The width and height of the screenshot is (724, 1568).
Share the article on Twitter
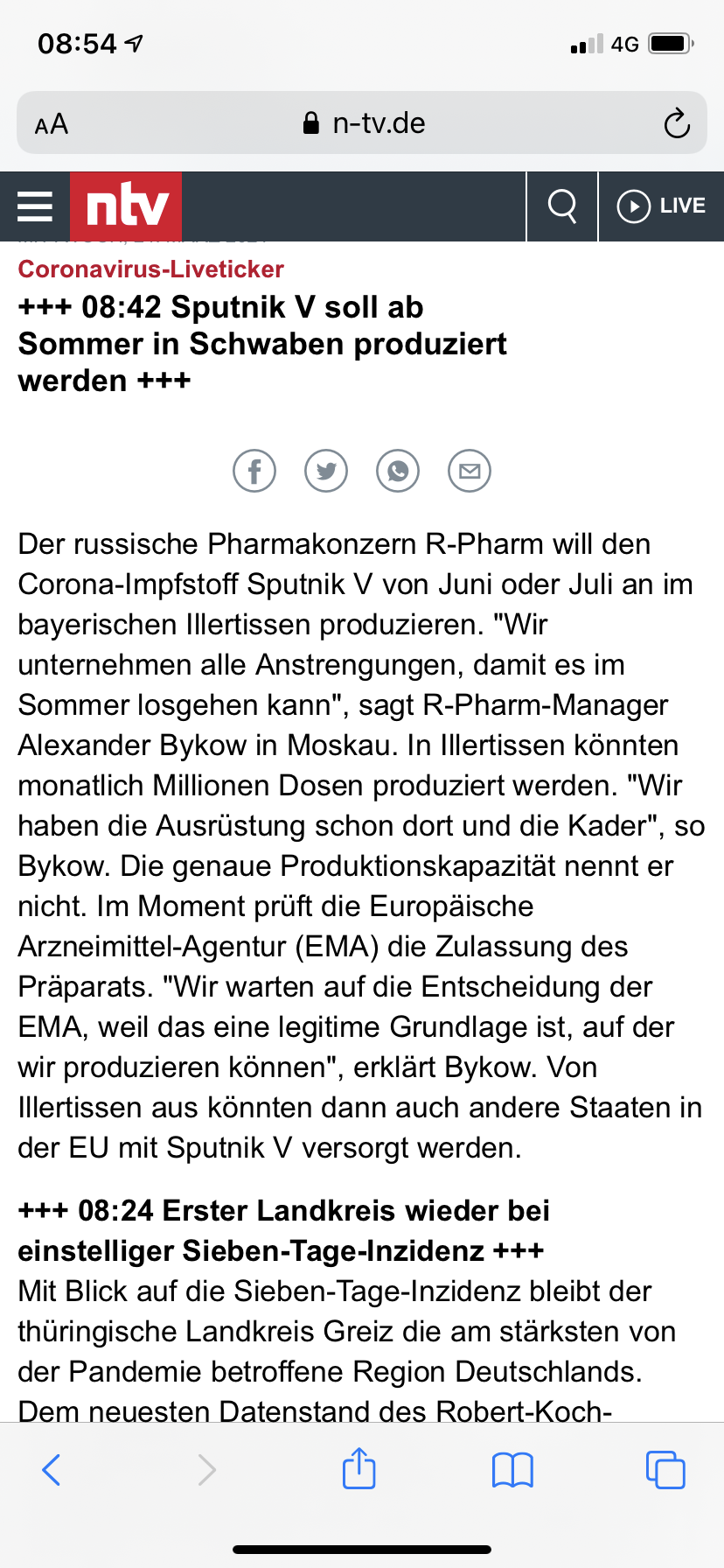point(326,472)
